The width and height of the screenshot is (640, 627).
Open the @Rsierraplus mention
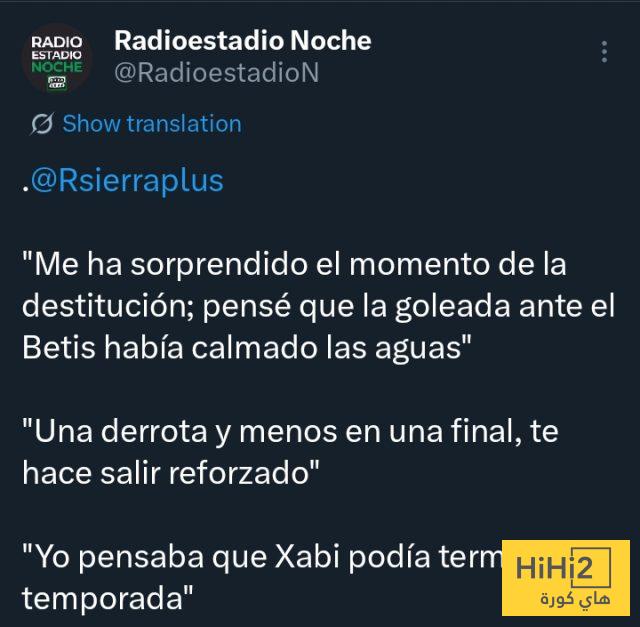click(x=128, y=181)
